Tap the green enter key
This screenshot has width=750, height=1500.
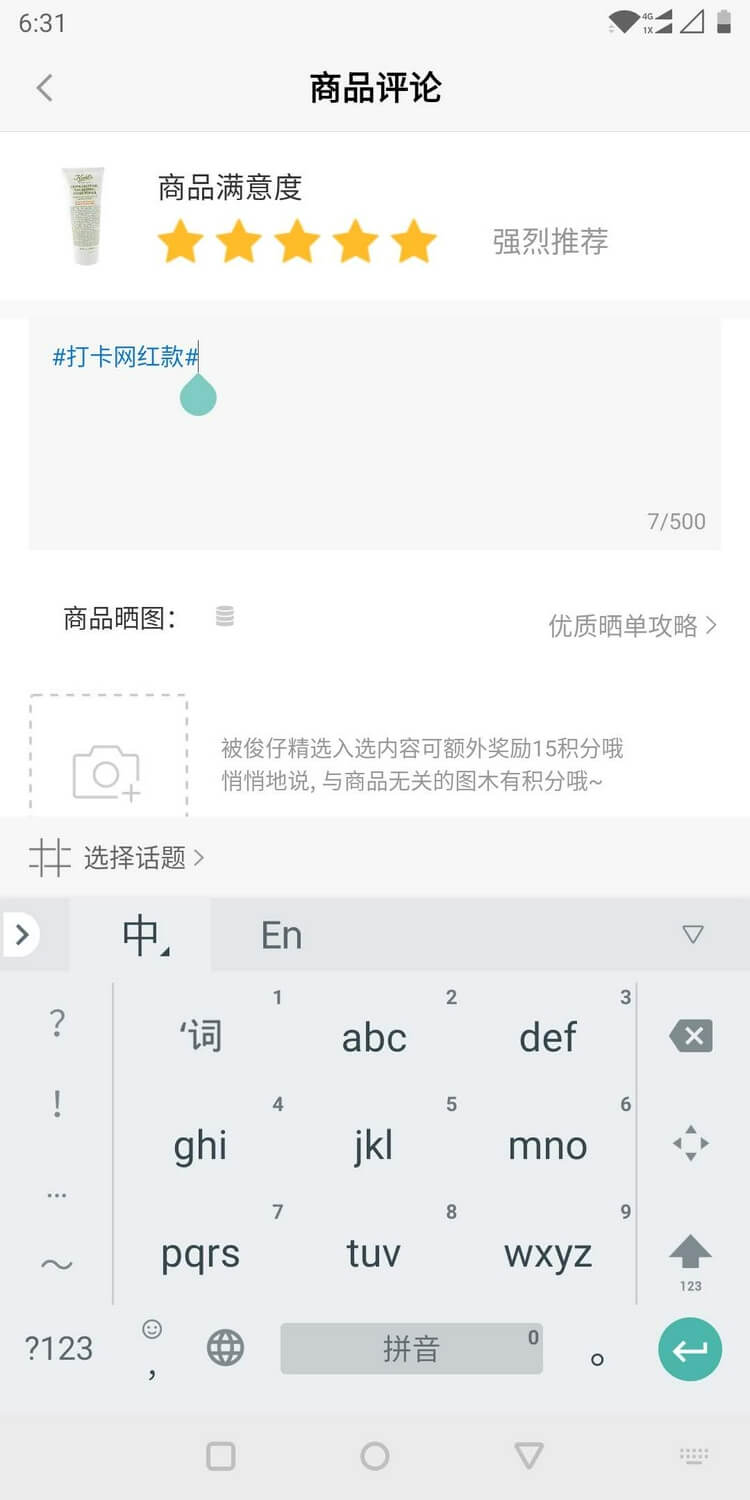690,1349
